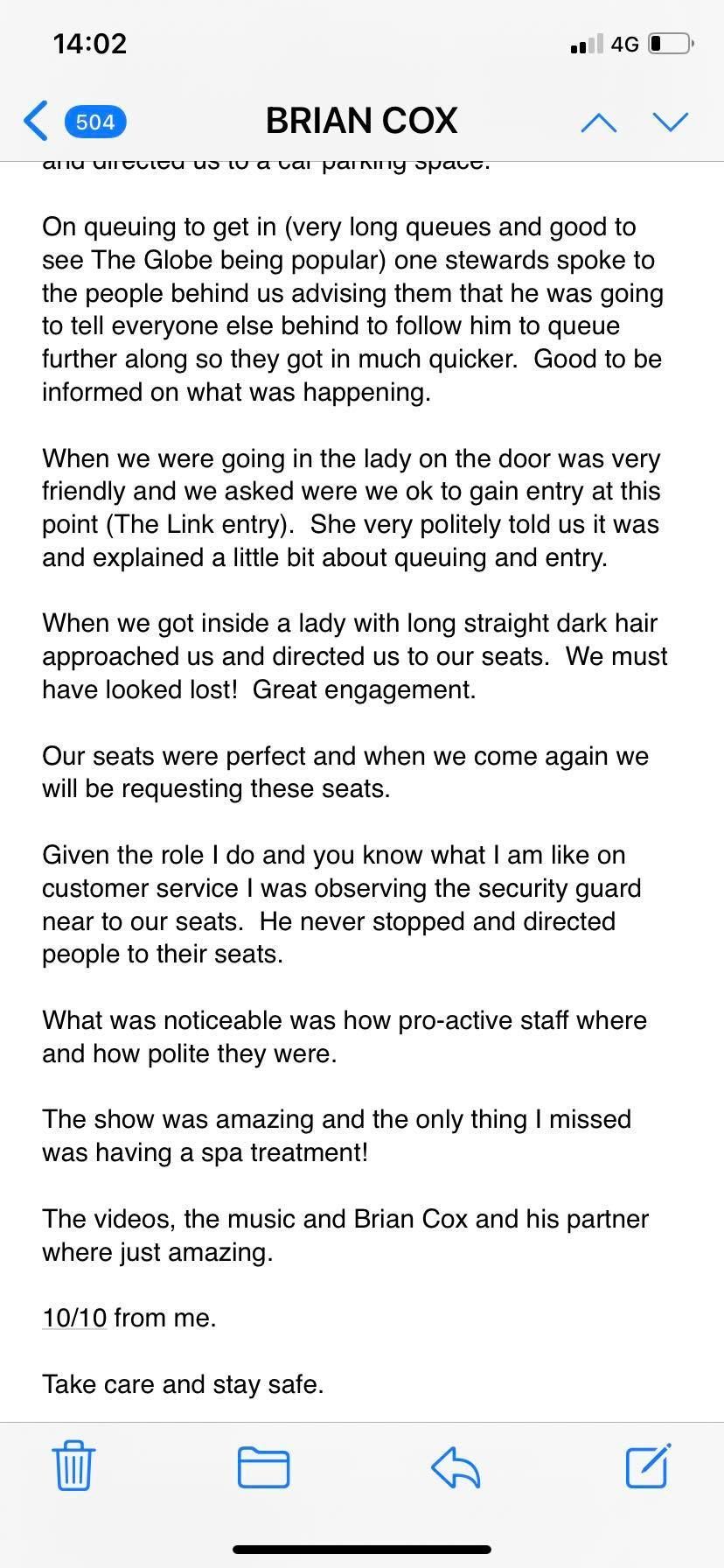Tap the underlined 10/10 text
The width and height of the screenshot is (724, 1568).
[x=74, y=1318]
